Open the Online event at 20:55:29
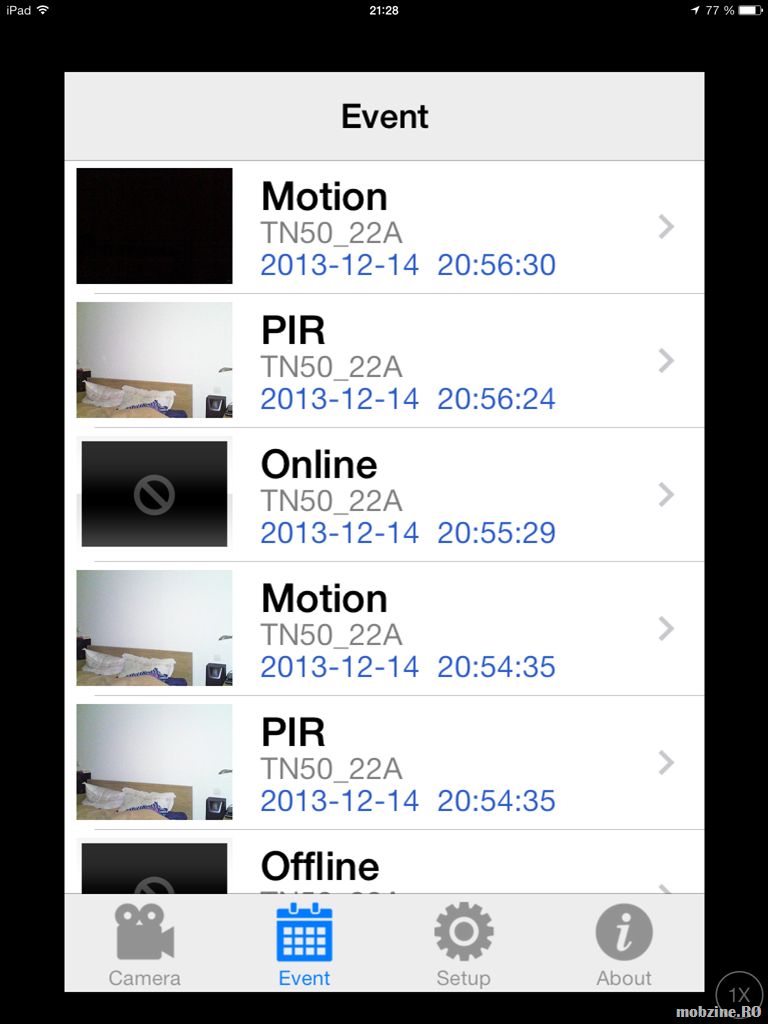The width and height of the screenshot is (768, 1024). (x=384, y=495)
